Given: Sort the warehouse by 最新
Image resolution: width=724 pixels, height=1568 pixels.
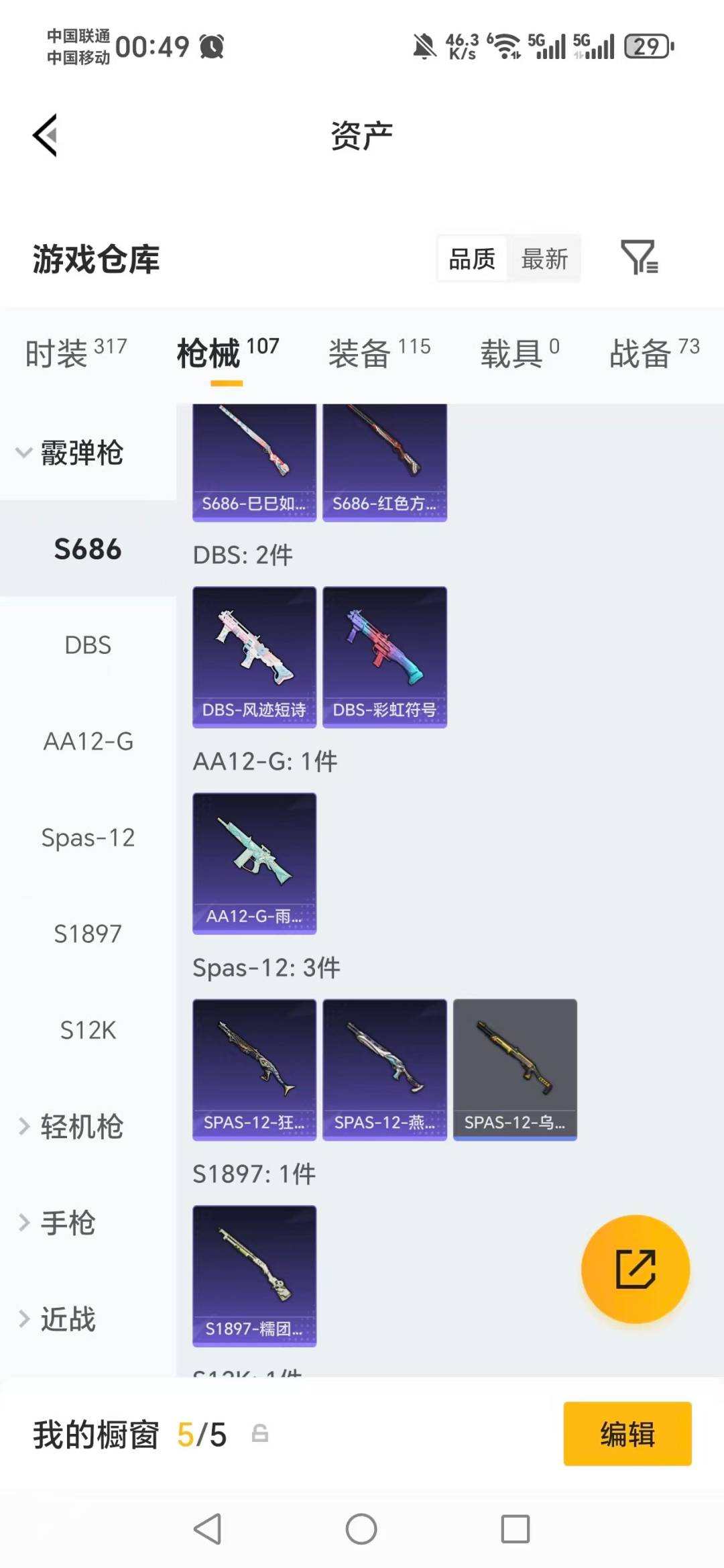Looking at the screenshot, I should click(545, 258).
